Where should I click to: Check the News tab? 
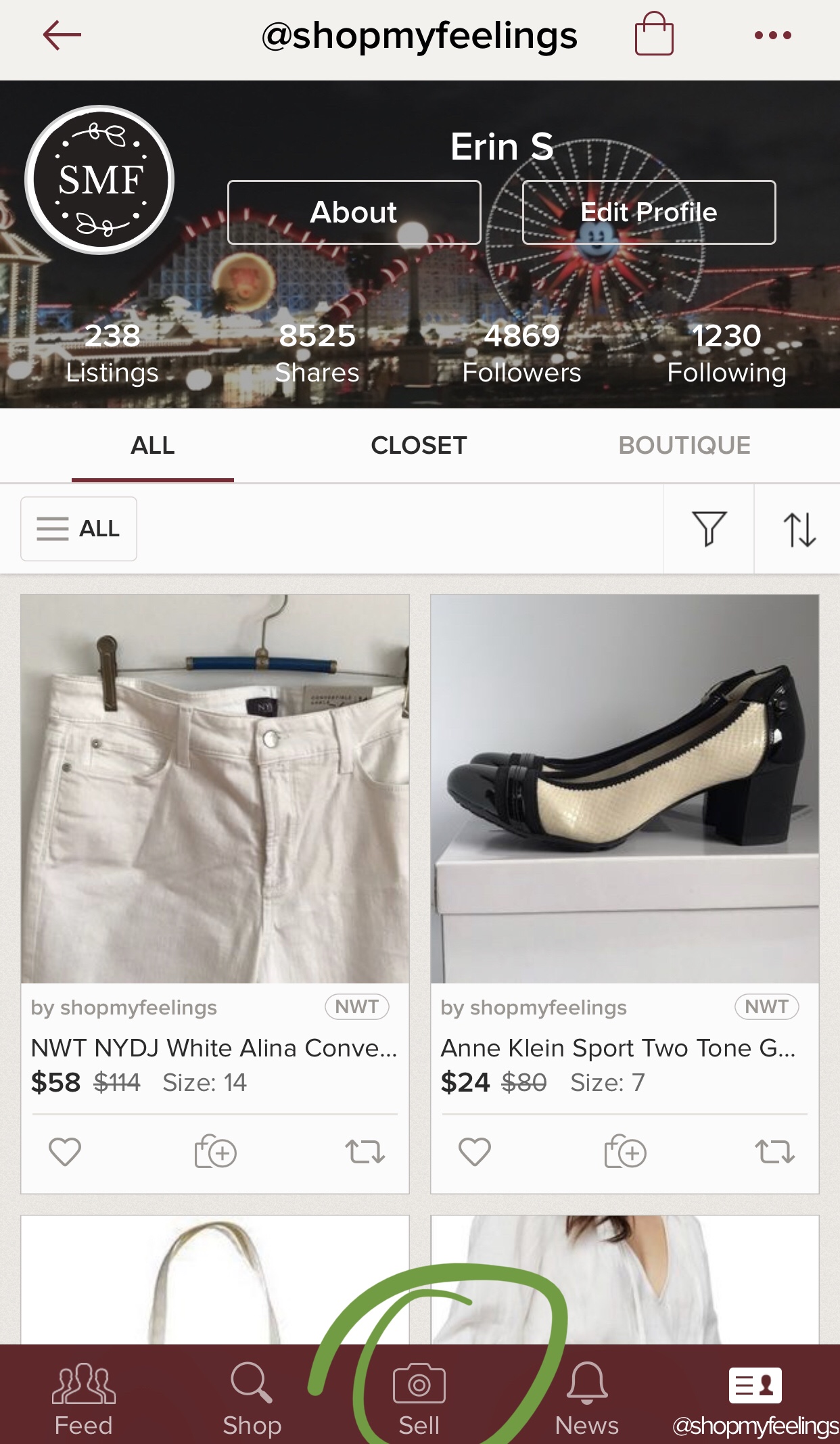[586, 1397]
